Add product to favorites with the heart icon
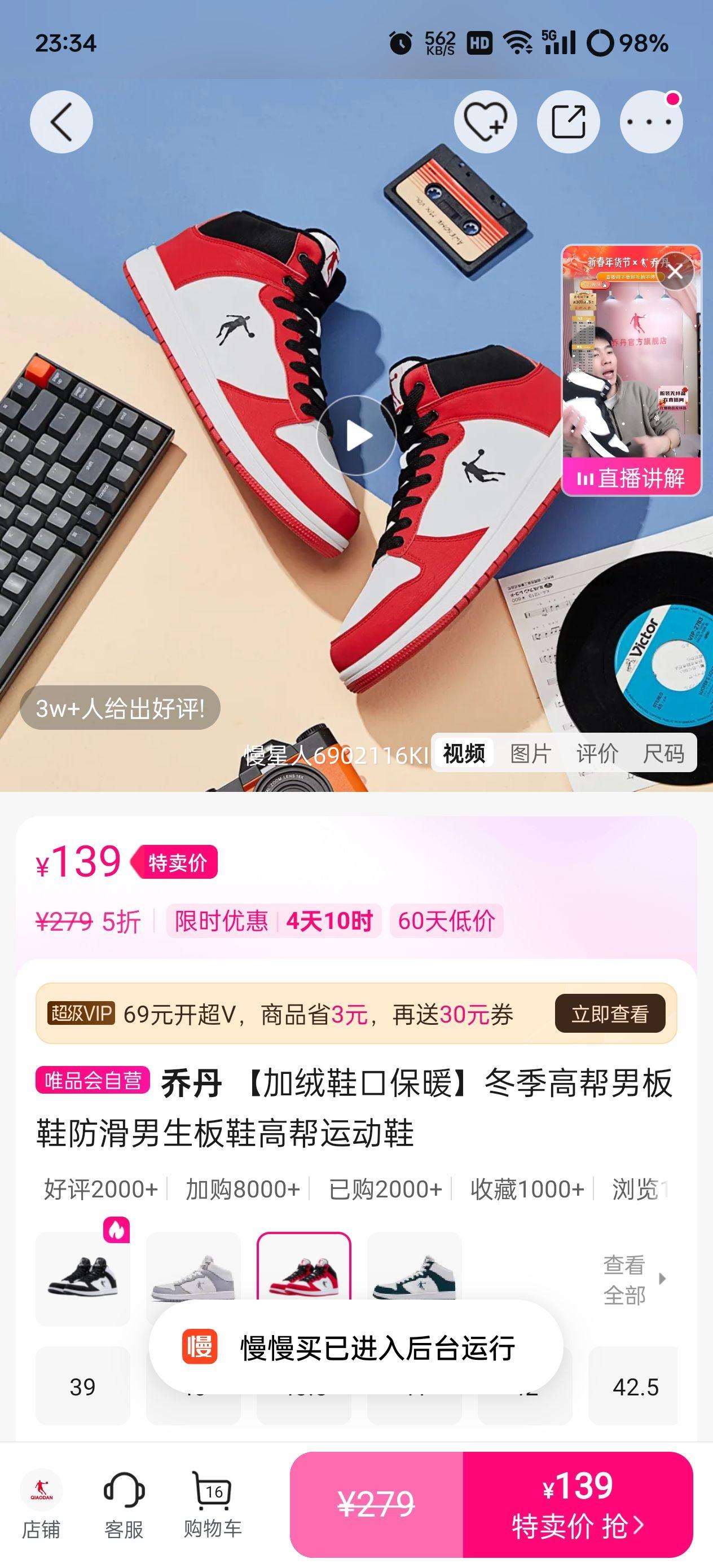The image size is (713, 1568). point(485,121)
